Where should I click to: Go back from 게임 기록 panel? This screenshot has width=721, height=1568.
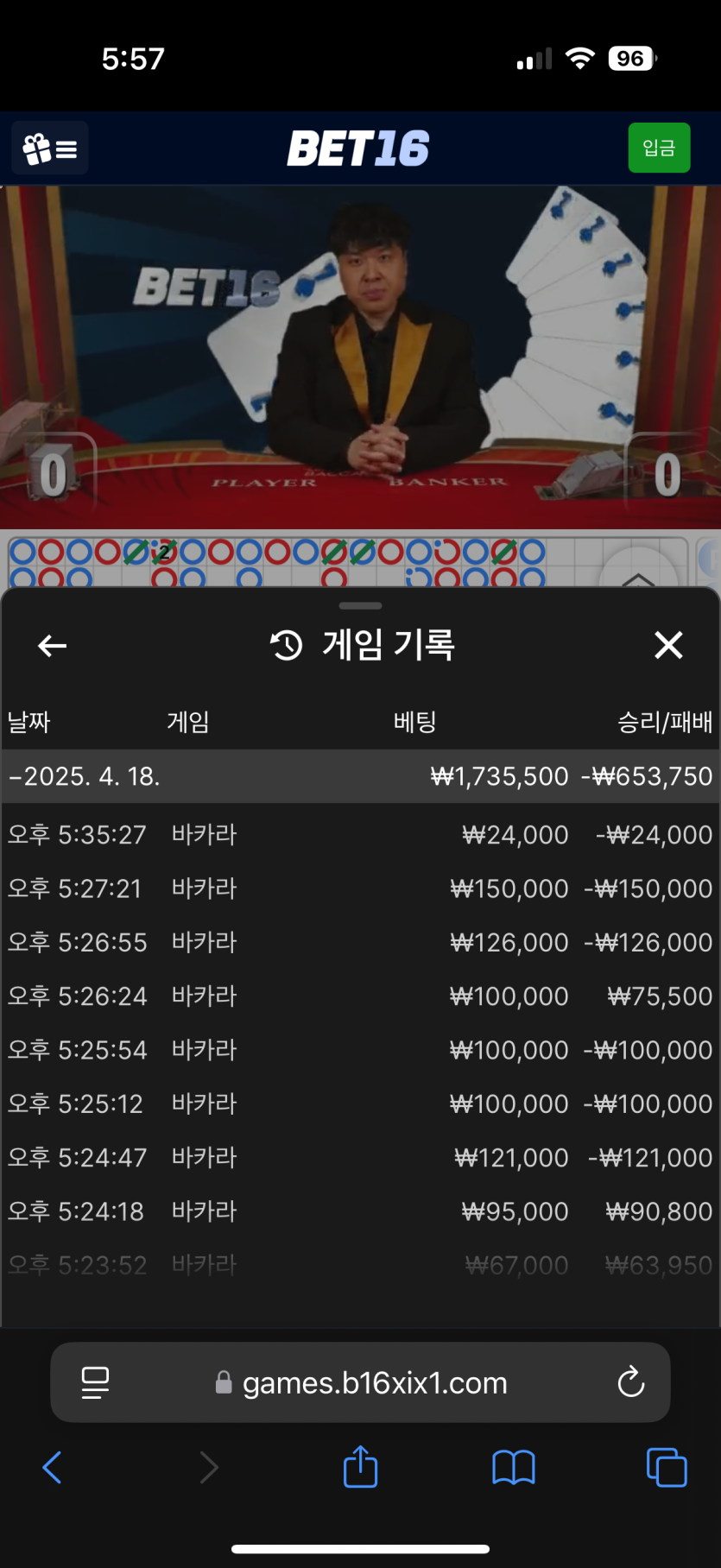[x=53, y=645]
